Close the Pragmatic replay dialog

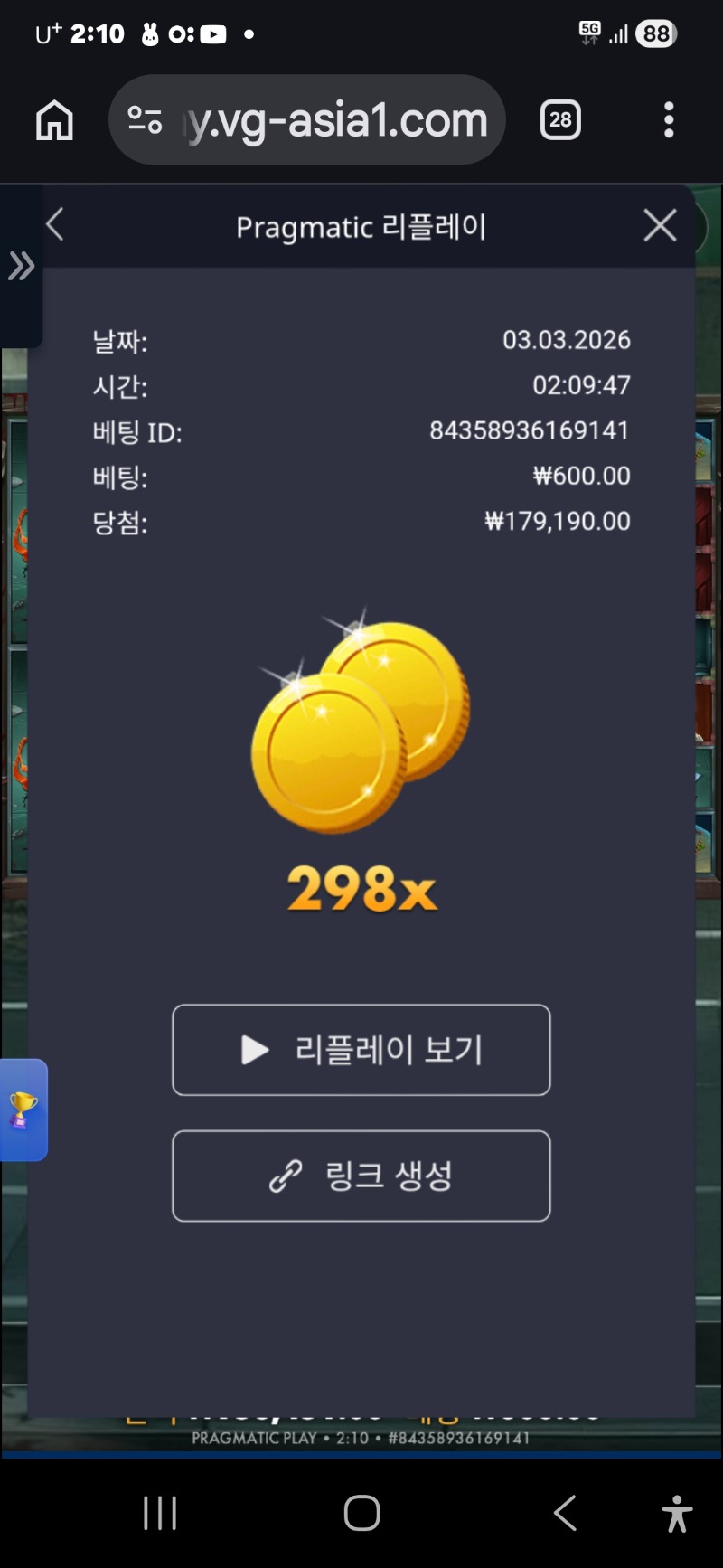pos(660,225)
